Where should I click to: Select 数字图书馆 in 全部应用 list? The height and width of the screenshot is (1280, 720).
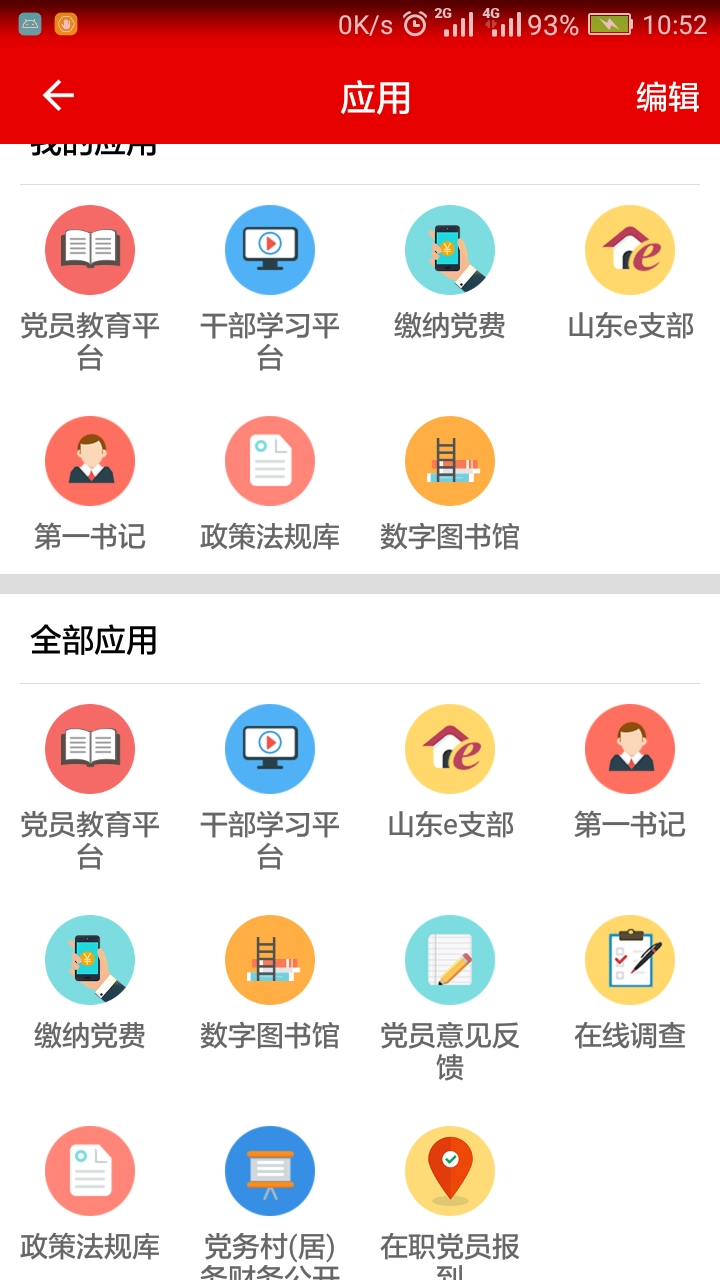(x=270, y=960)
